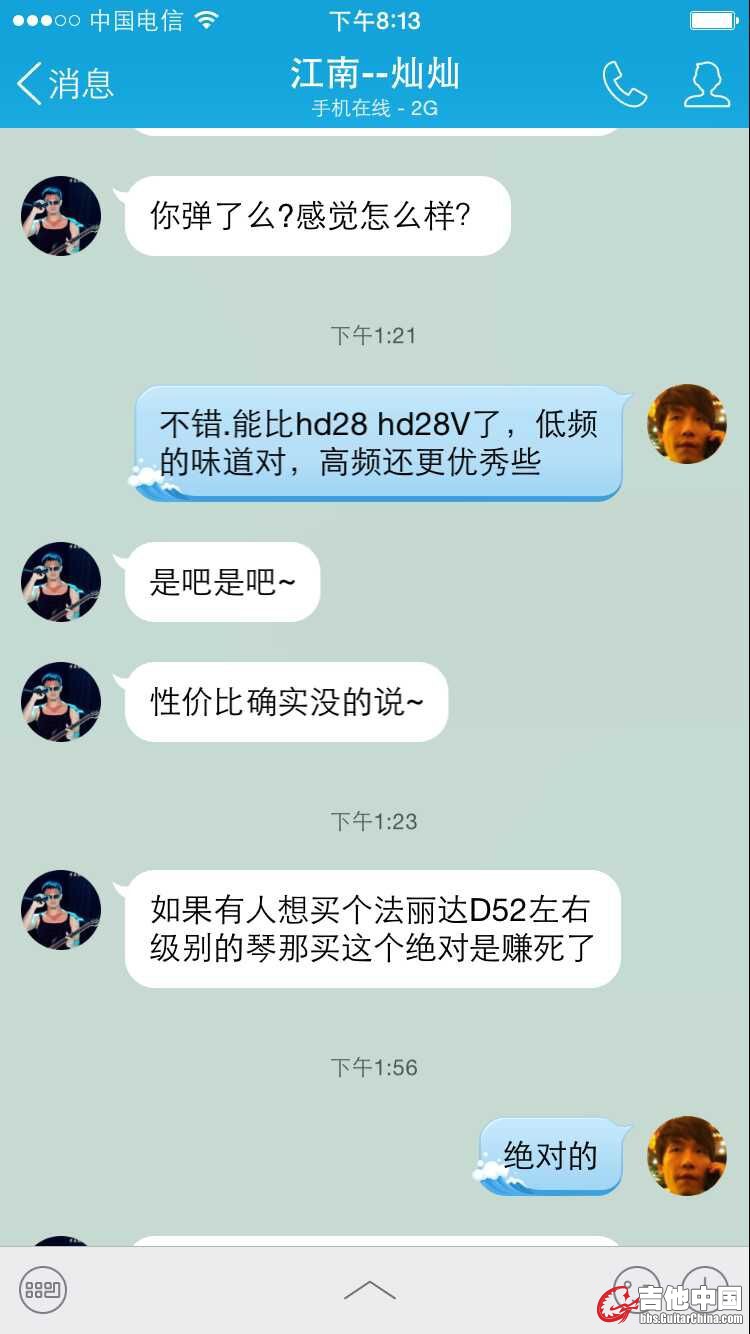Viewport: 750px width, 1334px height.
Task: Open the keyboard input button
Action: point(43,1290)
